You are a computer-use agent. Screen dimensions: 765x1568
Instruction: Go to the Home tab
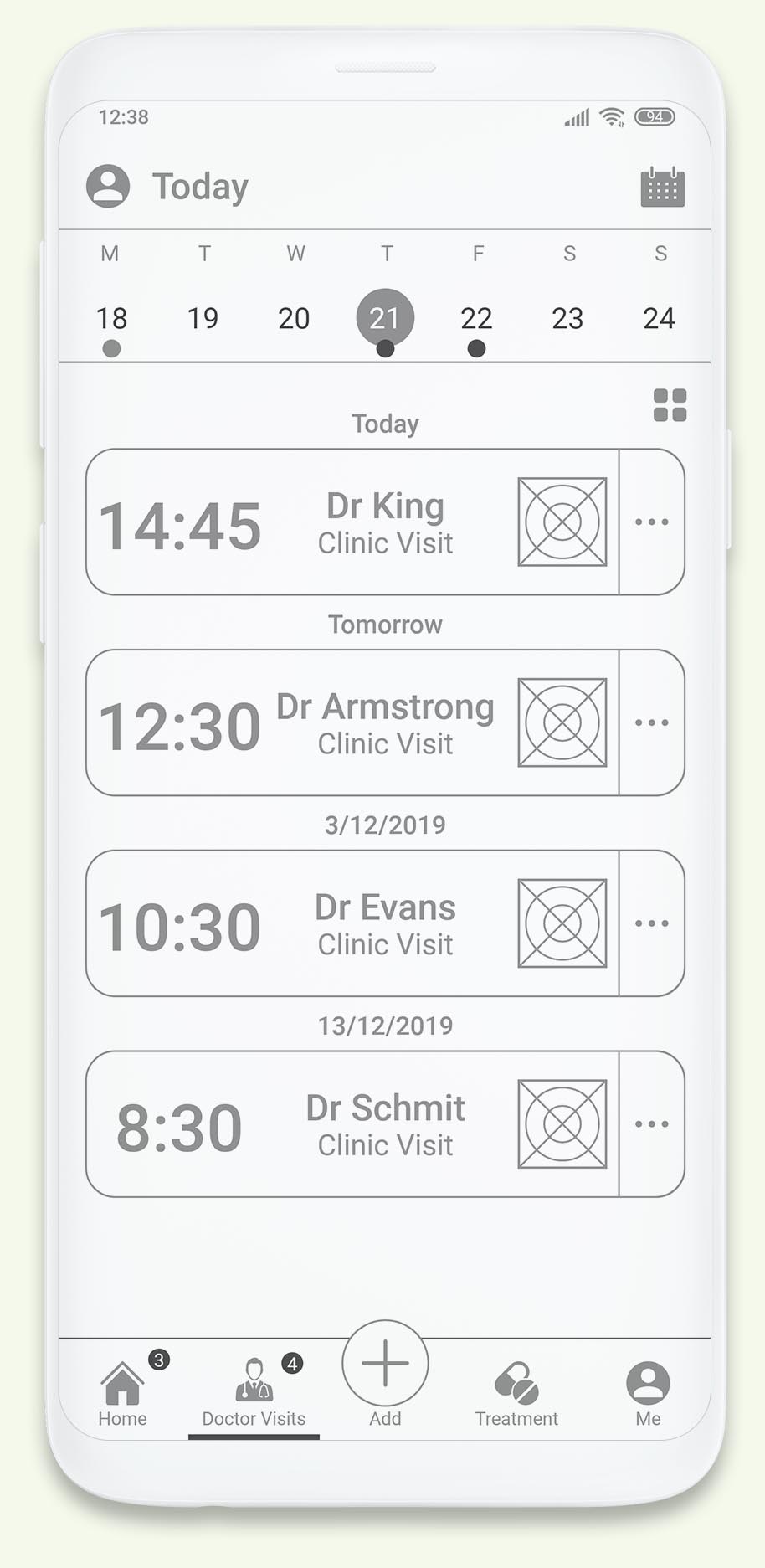123,1393
